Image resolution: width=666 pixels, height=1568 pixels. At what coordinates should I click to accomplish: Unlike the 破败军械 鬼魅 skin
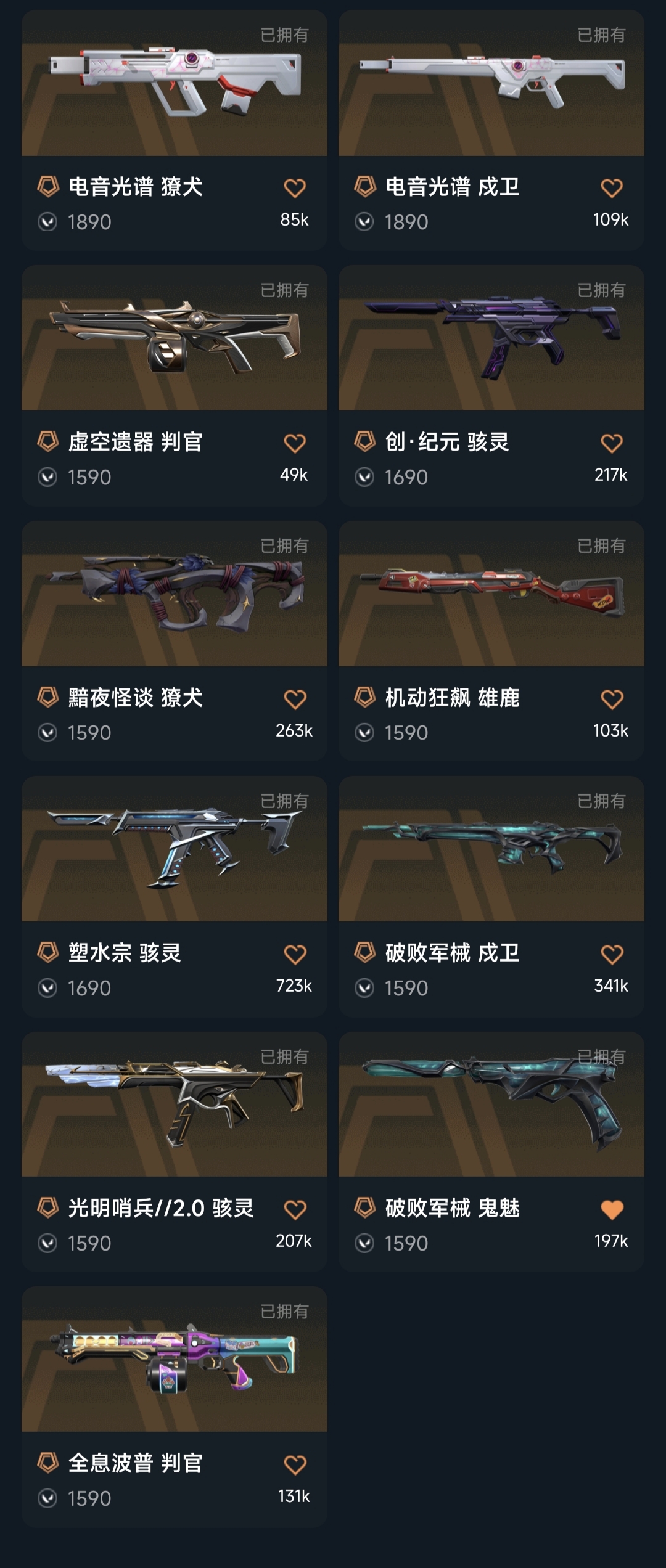tap(612, 1209)
